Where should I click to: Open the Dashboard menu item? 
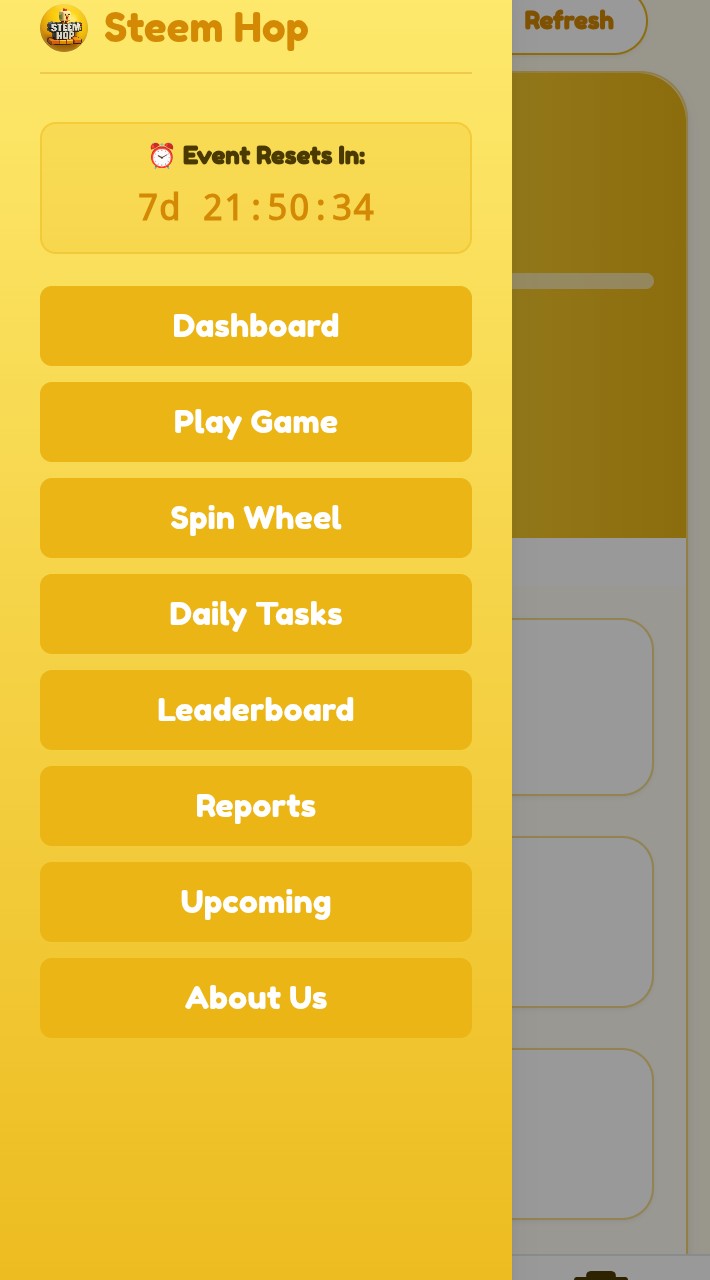click(x=256, y=326)
